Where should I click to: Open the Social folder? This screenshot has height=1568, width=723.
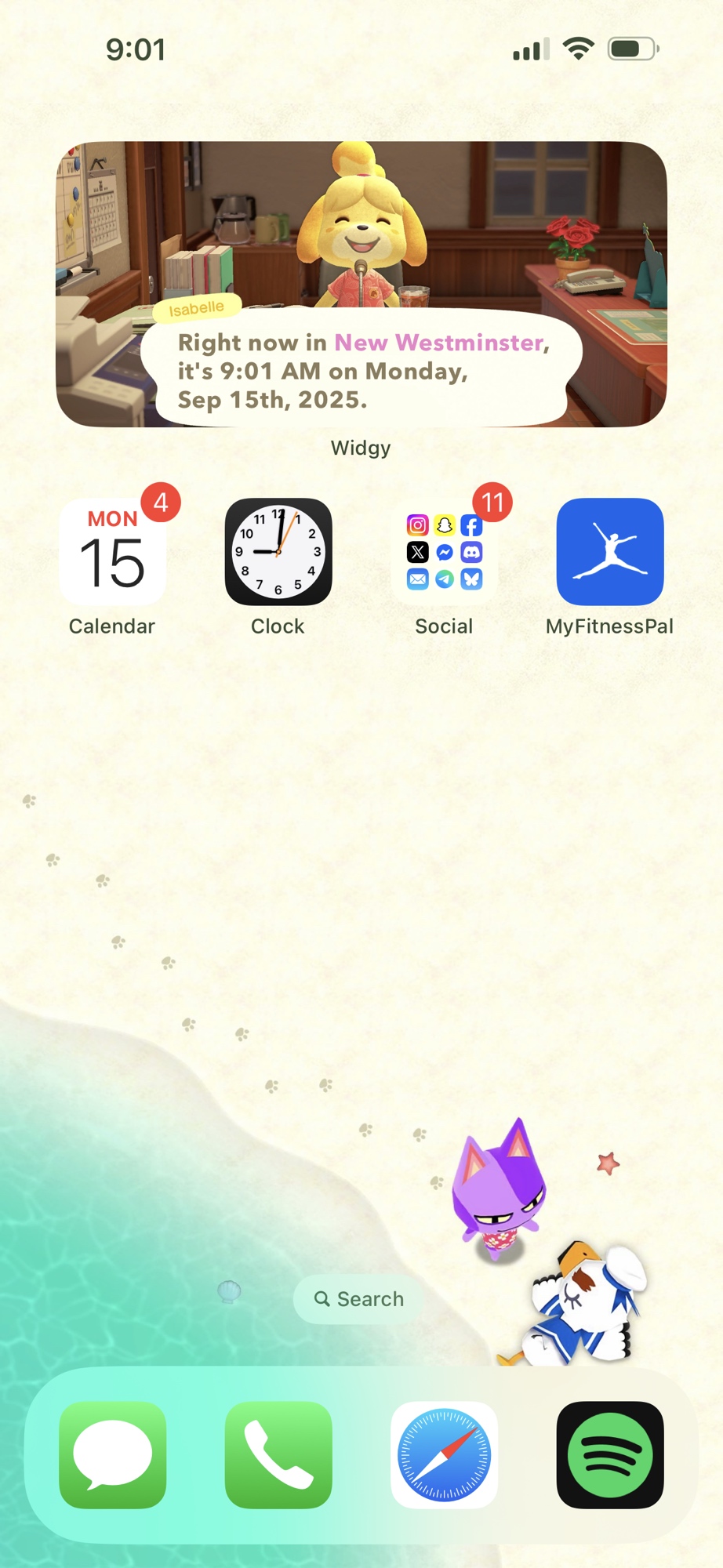click(444, 552)
